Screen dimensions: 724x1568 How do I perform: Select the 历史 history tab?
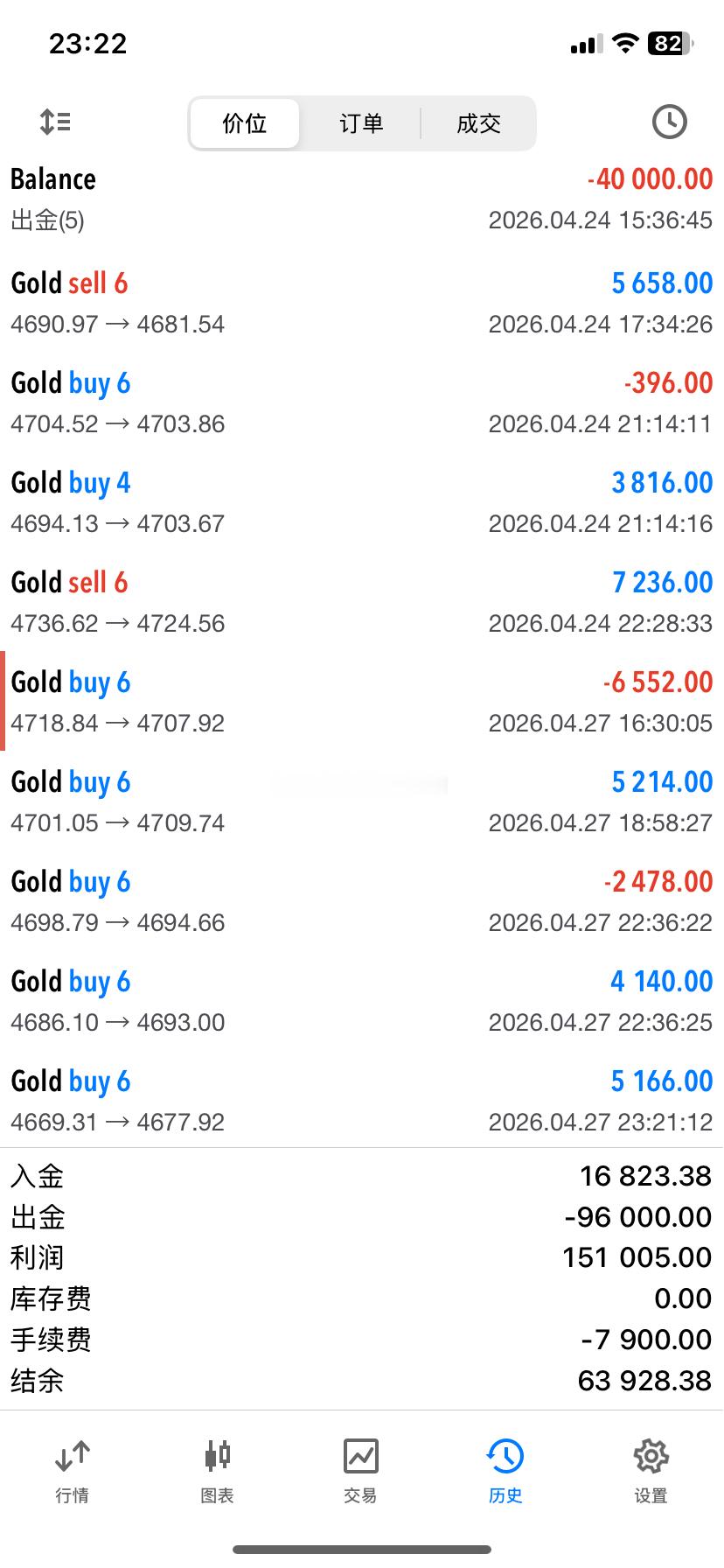(505, 1472)
